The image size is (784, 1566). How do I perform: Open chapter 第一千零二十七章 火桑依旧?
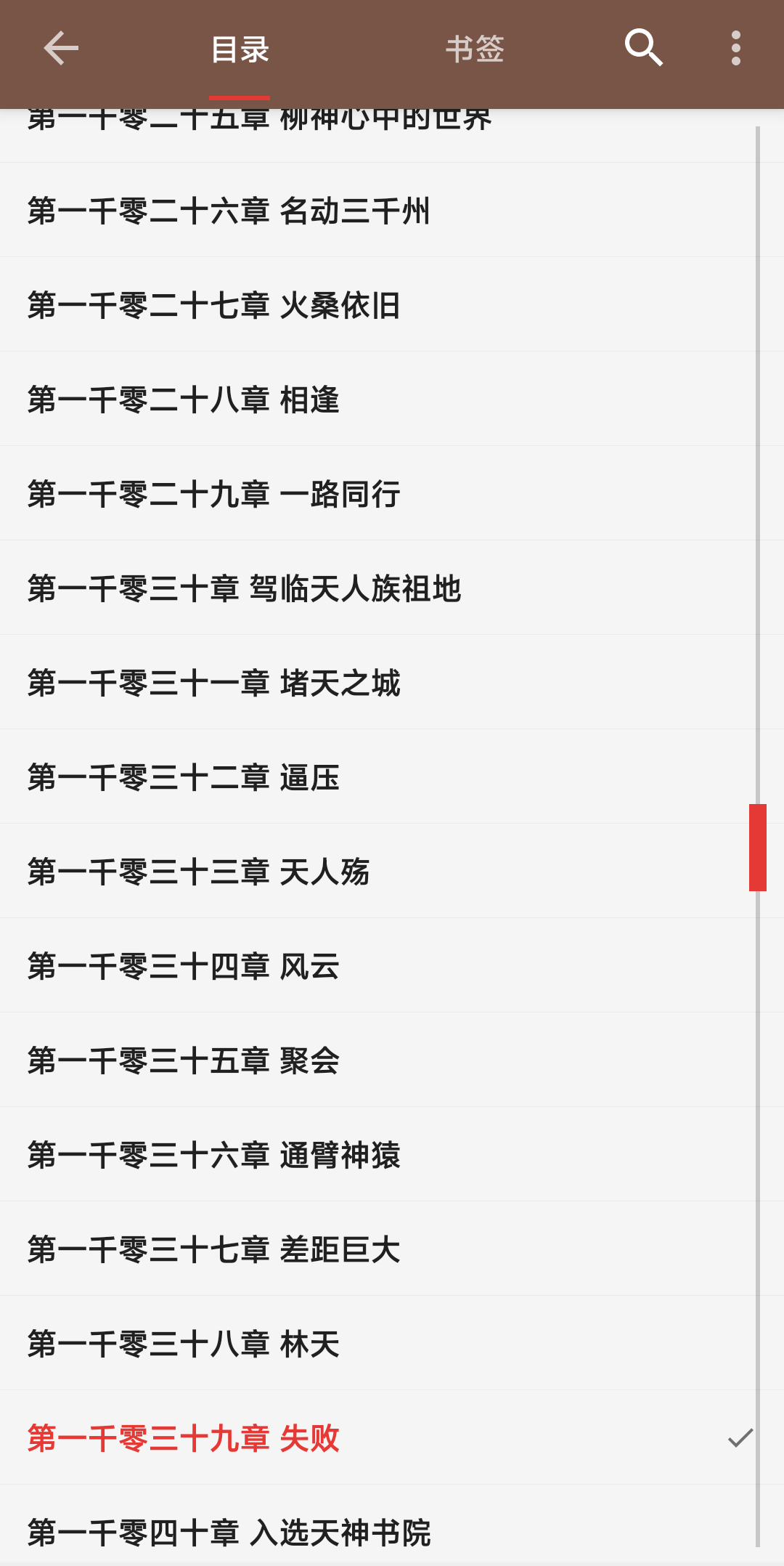click(x=377, y=305)
